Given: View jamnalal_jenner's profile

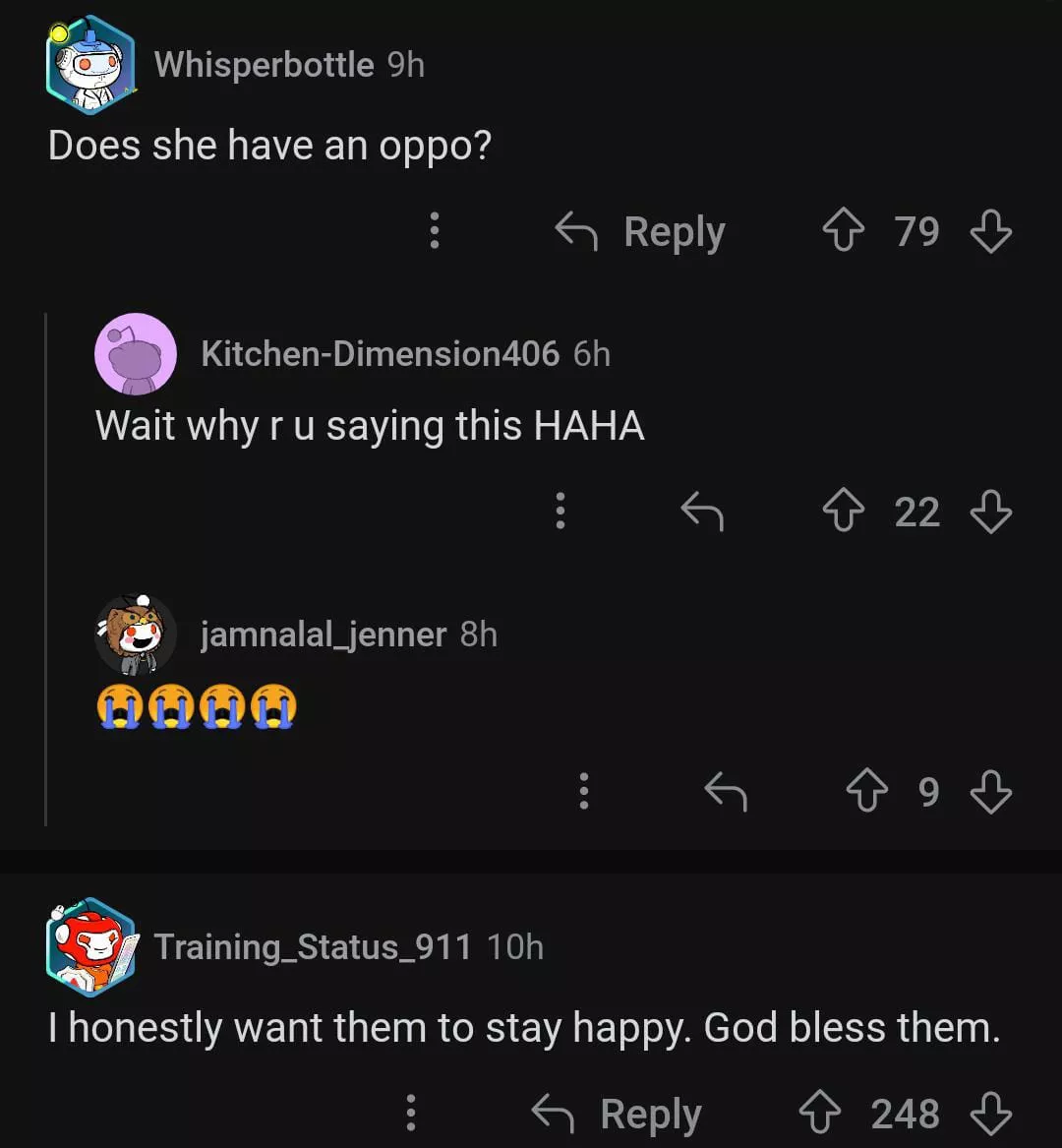Looking at the screenshot, I should (x=136, y=634).
